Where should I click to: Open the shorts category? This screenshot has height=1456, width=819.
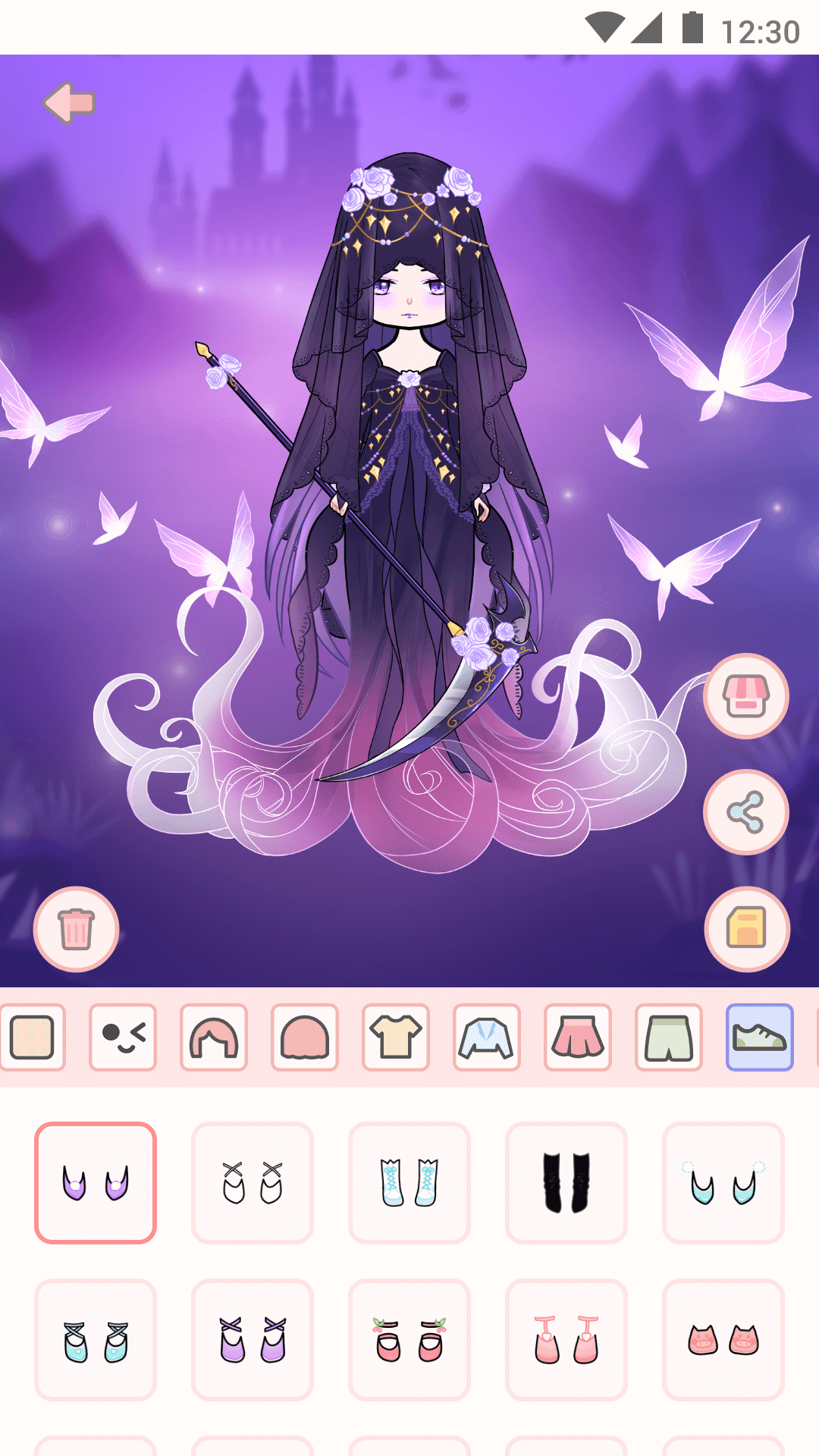pos(669,1037)
